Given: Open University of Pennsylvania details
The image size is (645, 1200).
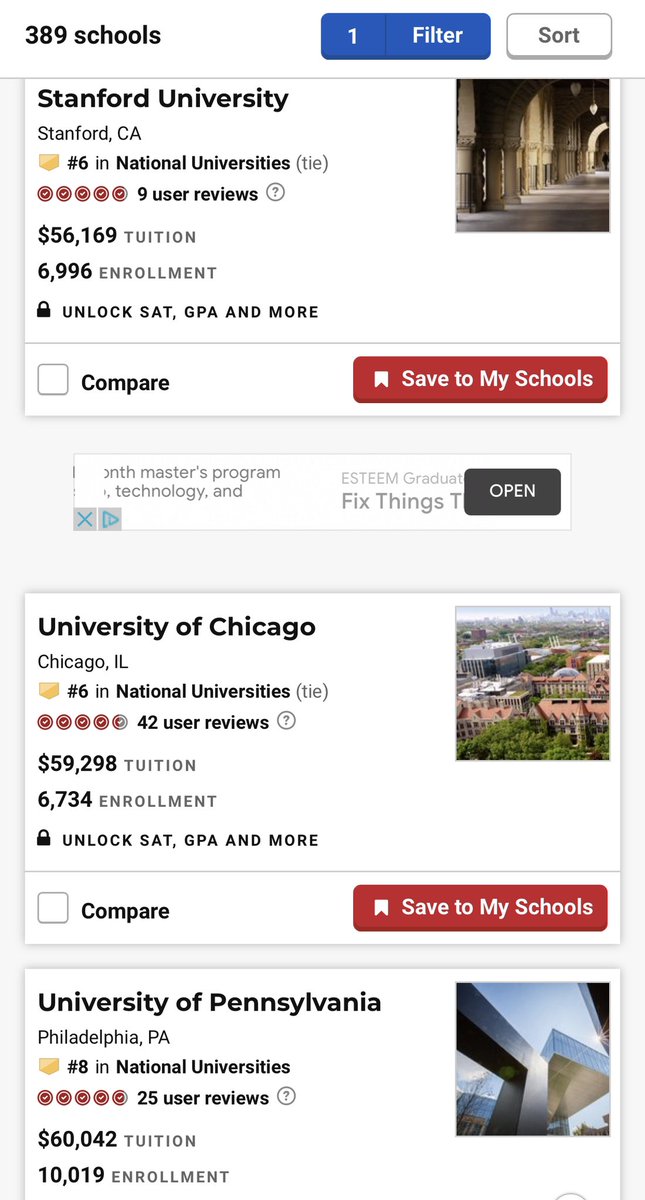Looking at the screenshot, I should (x=209, y=1003).
